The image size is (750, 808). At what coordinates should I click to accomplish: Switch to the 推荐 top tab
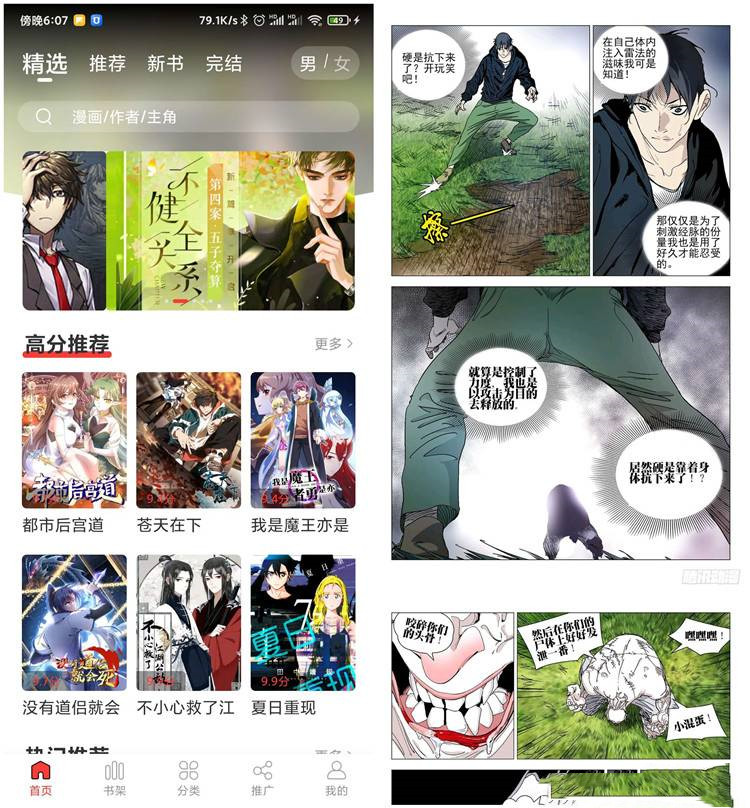[x=107, y=64]
